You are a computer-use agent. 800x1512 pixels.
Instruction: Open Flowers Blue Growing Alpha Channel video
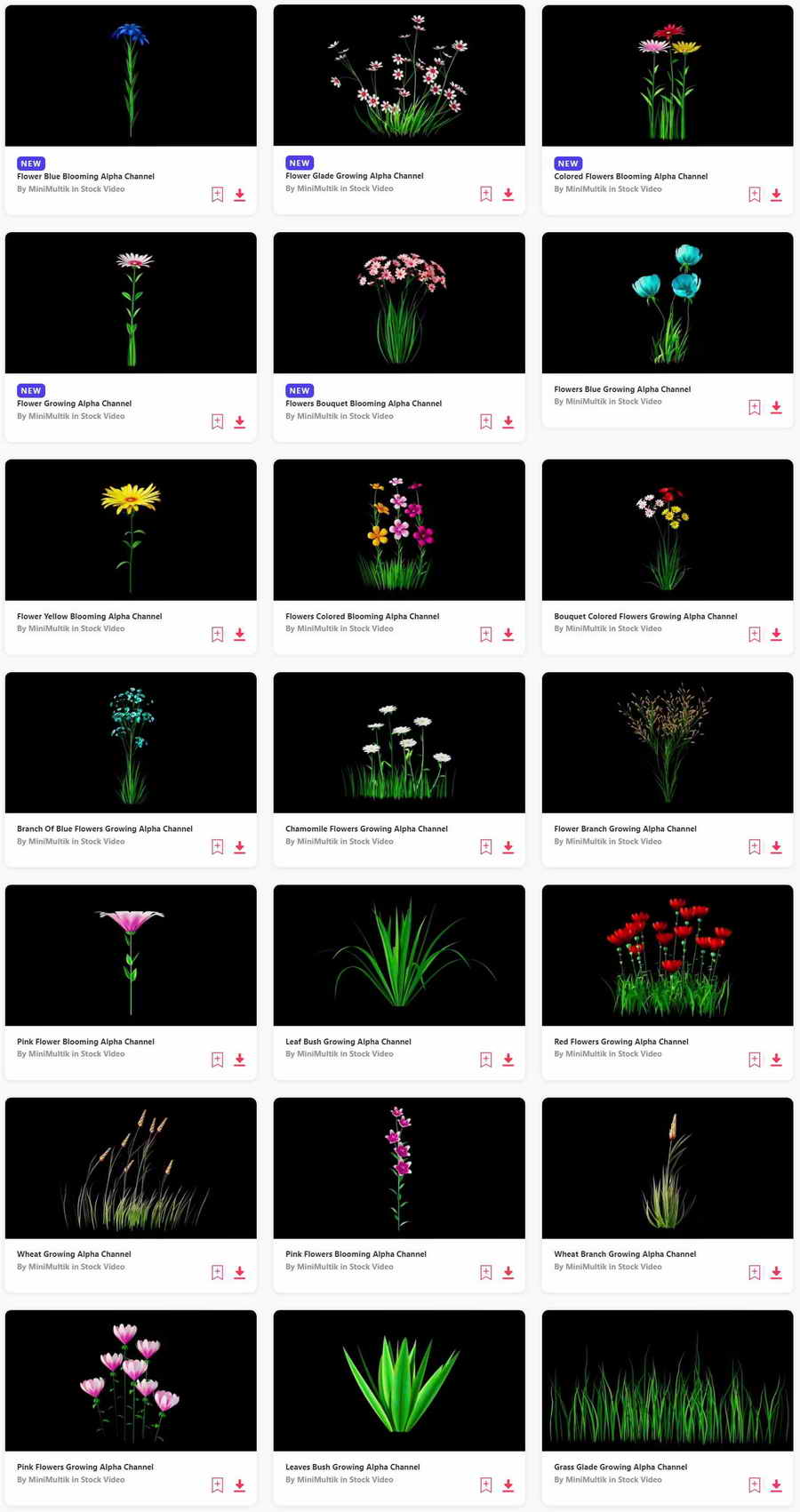(668, 303)
